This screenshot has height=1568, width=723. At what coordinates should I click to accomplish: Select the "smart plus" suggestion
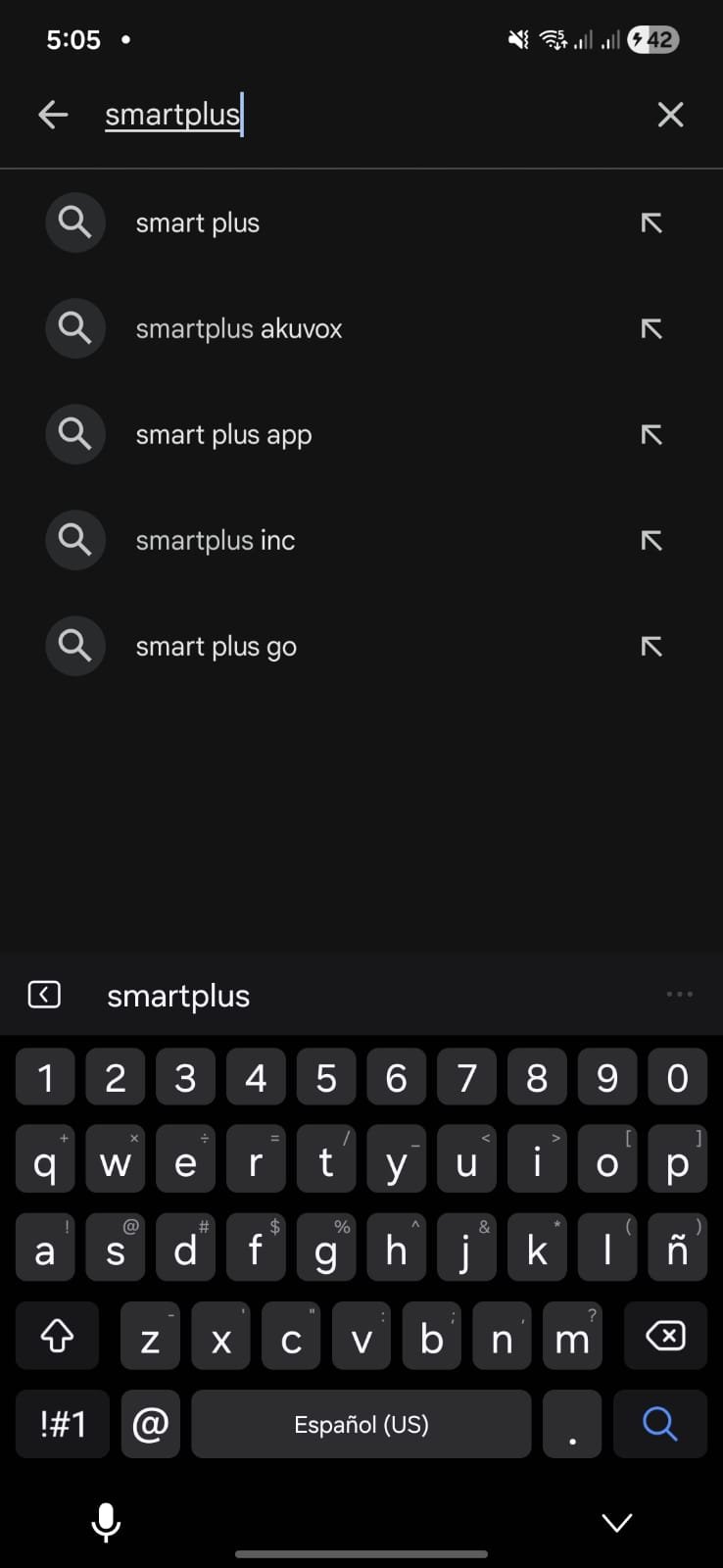click(198, 223)
